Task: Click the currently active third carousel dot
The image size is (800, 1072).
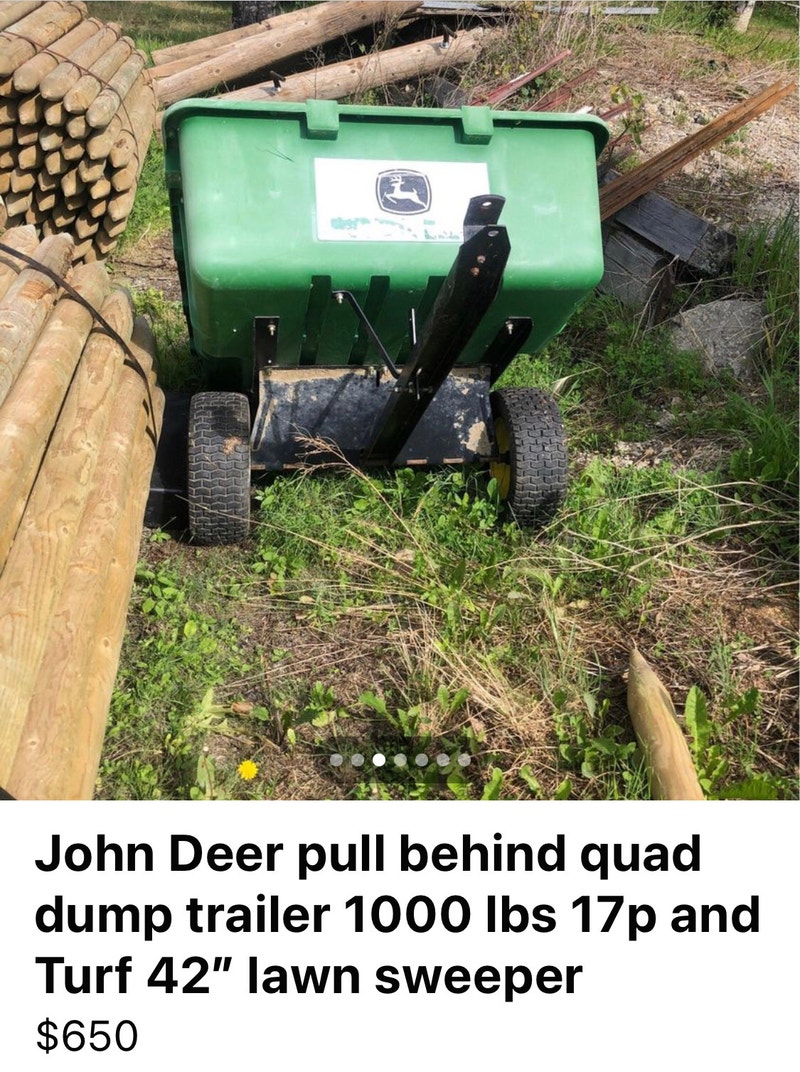Action: click(x=379, y=760)
